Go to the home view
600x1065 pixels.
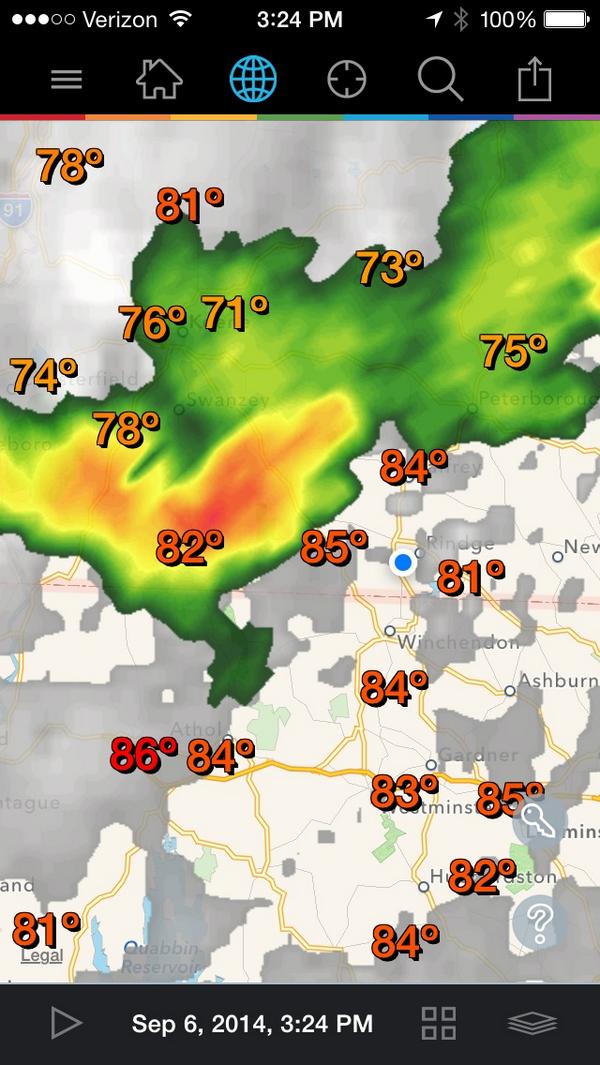pyautogui.click(x=159, y=79)
